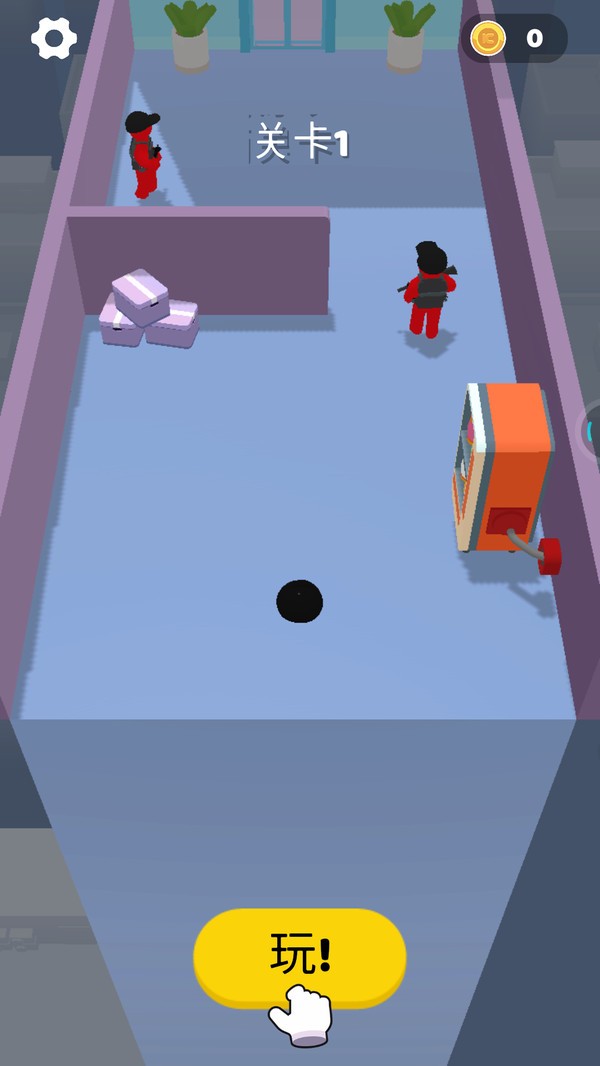Open the settings gear
The width and height of the screenshot is (600, 1066).
tap(54, 39)
